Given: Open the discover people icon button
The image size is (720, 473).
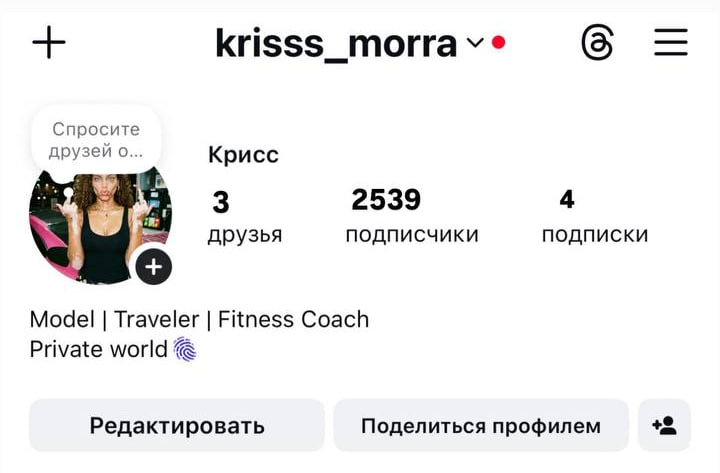Looking at the screenshot, I should (664, 426).
